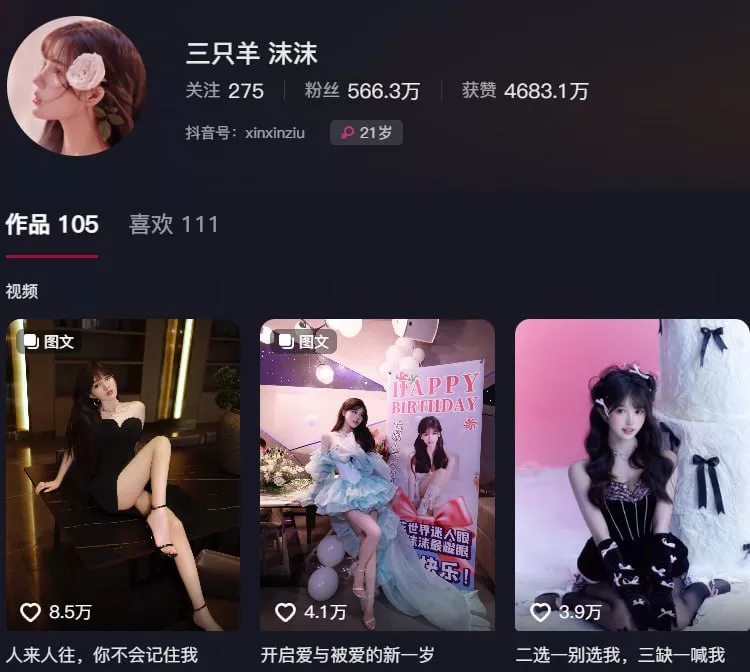Switch to the 喜欢 111 tab
Image resolution: width=750 pixels, height=672 pixels.
(173, 224)
